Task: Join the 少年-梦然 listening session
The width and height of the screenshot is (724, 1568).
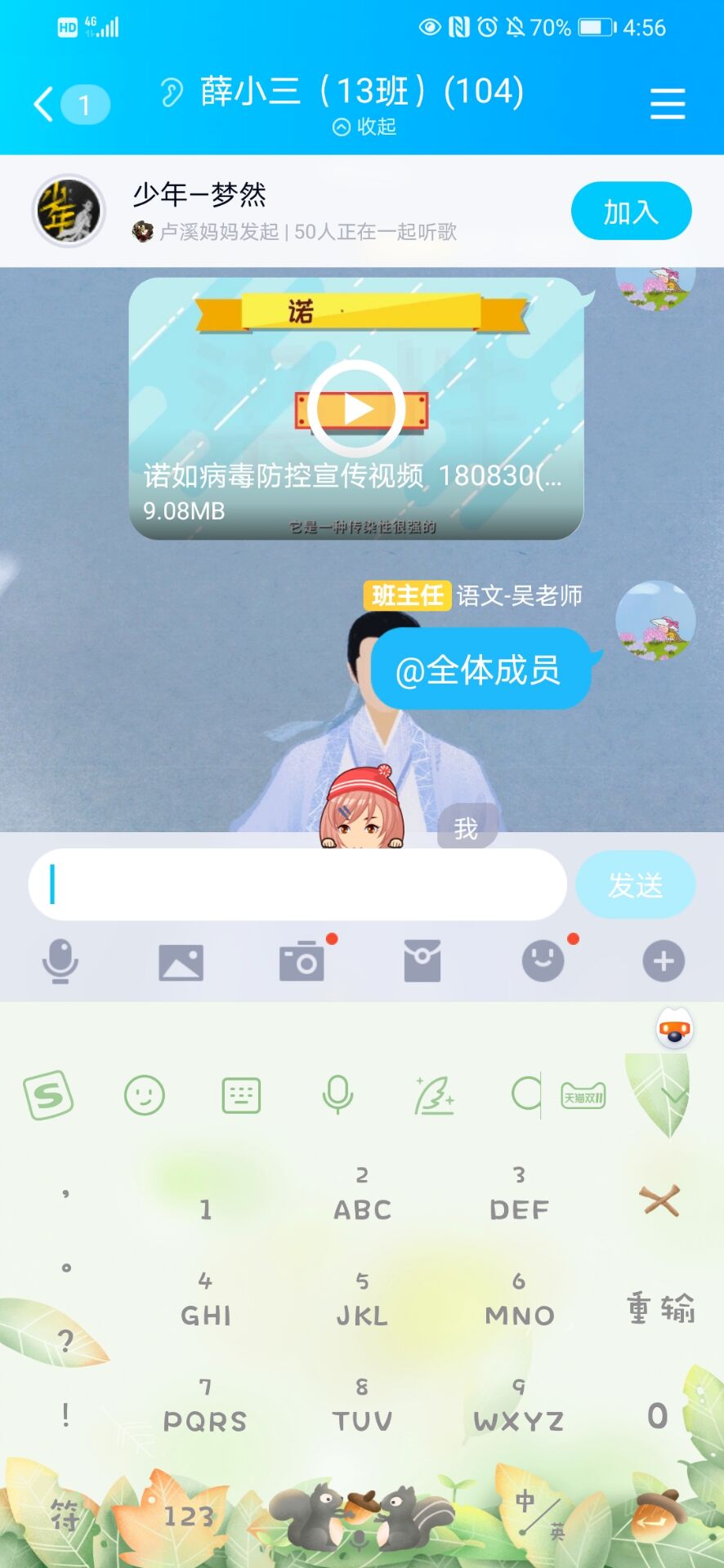Action: click(631, 212)
